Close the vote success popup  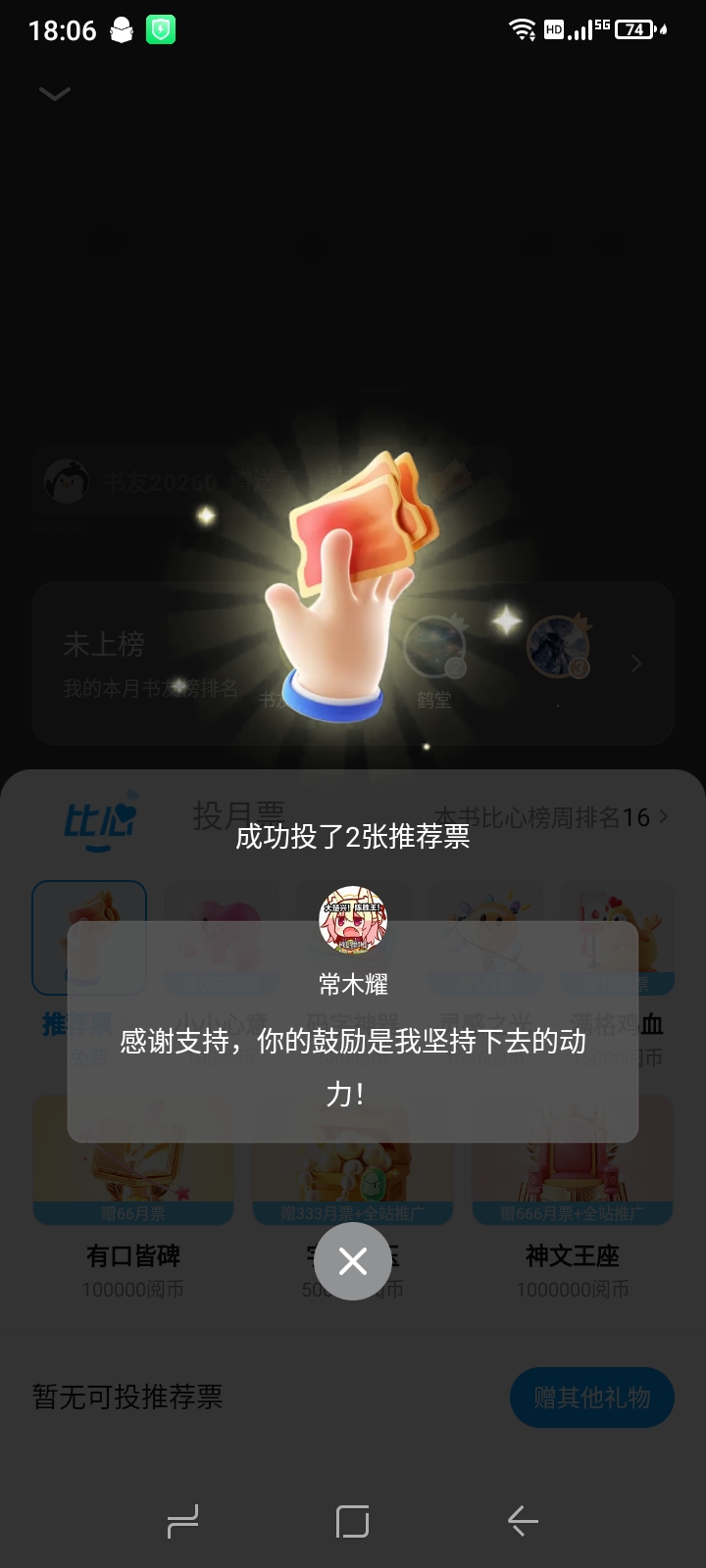click(353, 1261)
